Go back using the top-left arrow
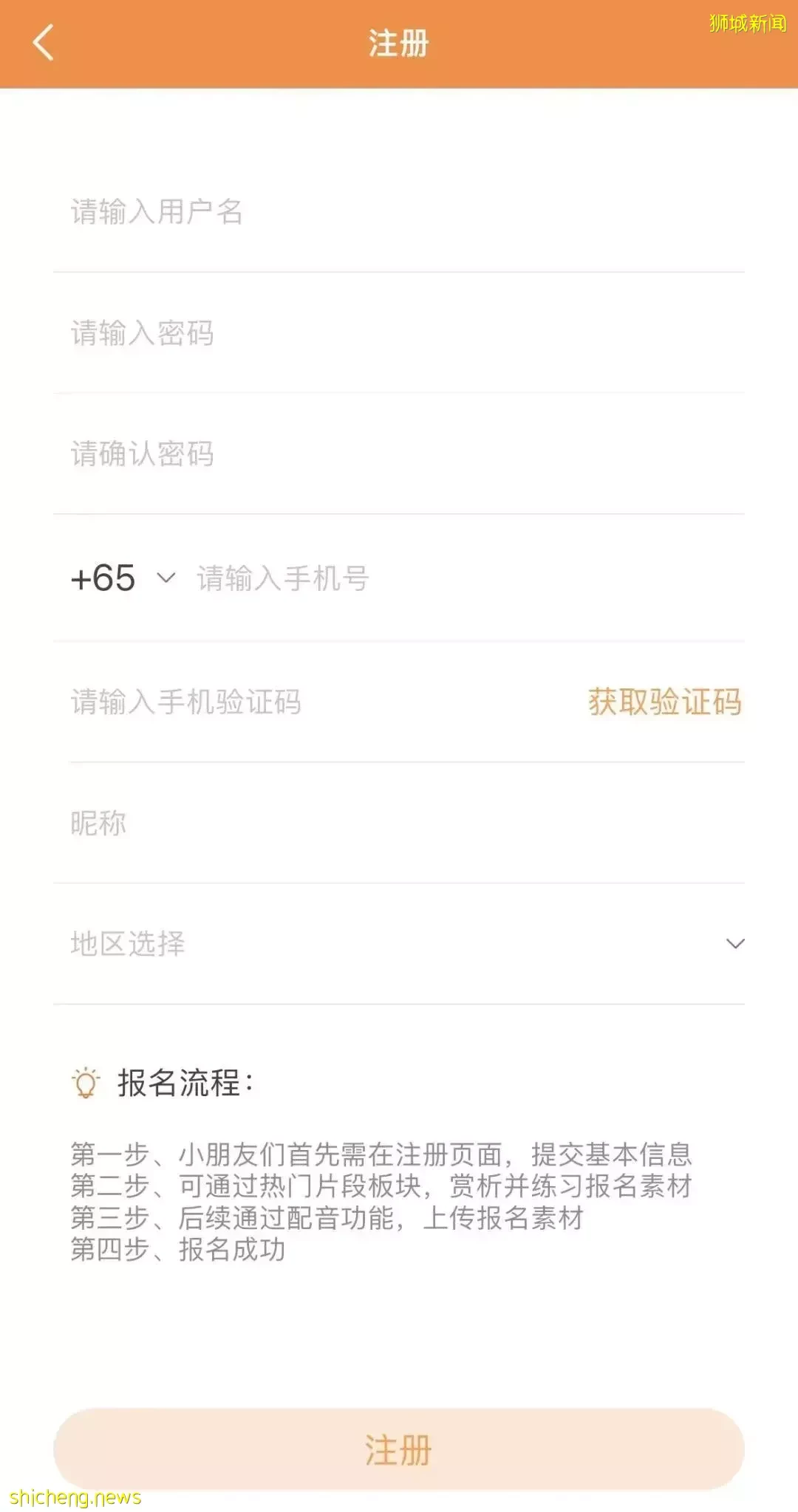 44,42
